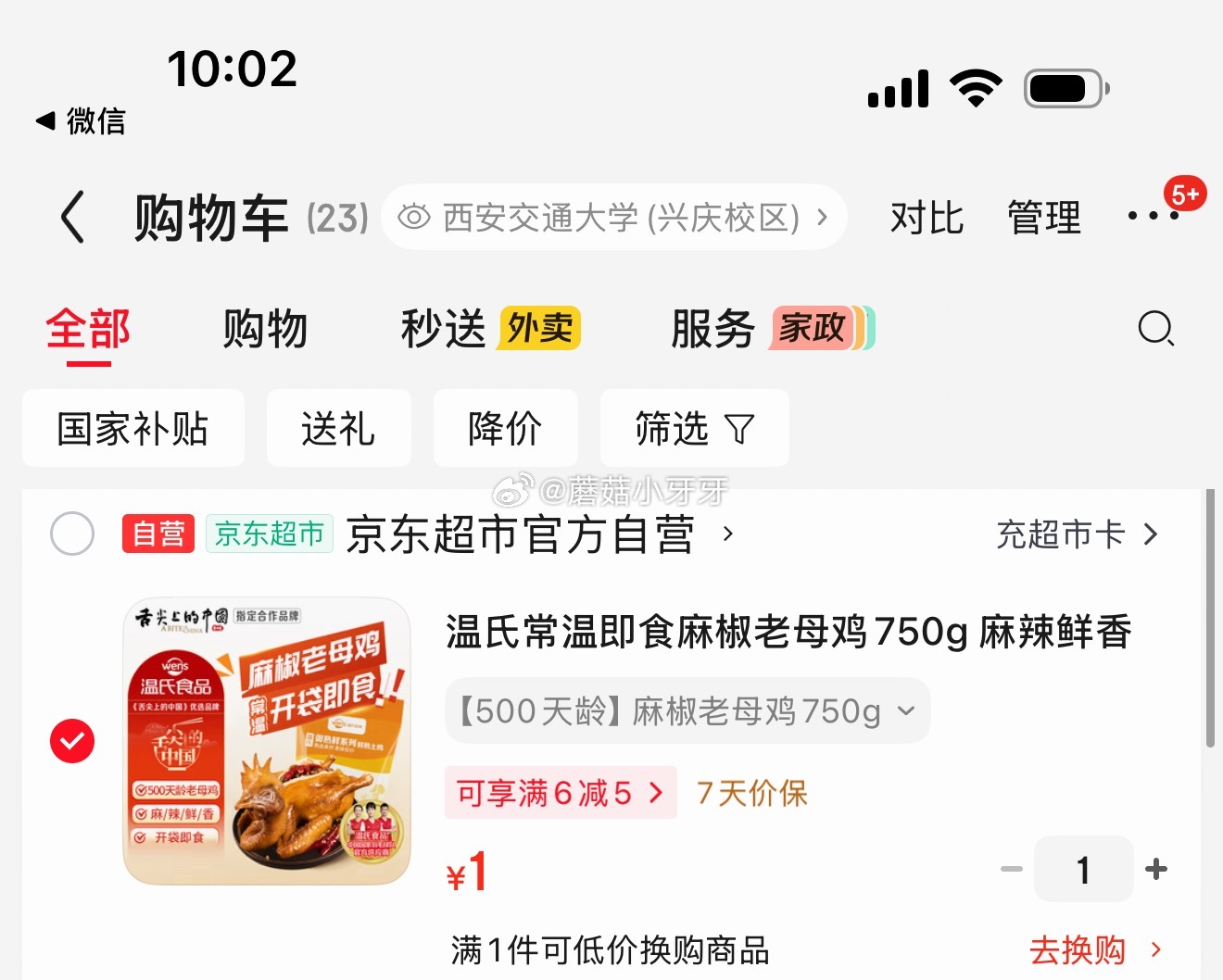Switch to the 购物 tab
The width and height of the screenshot is (1223, 980).
[265, 329]
